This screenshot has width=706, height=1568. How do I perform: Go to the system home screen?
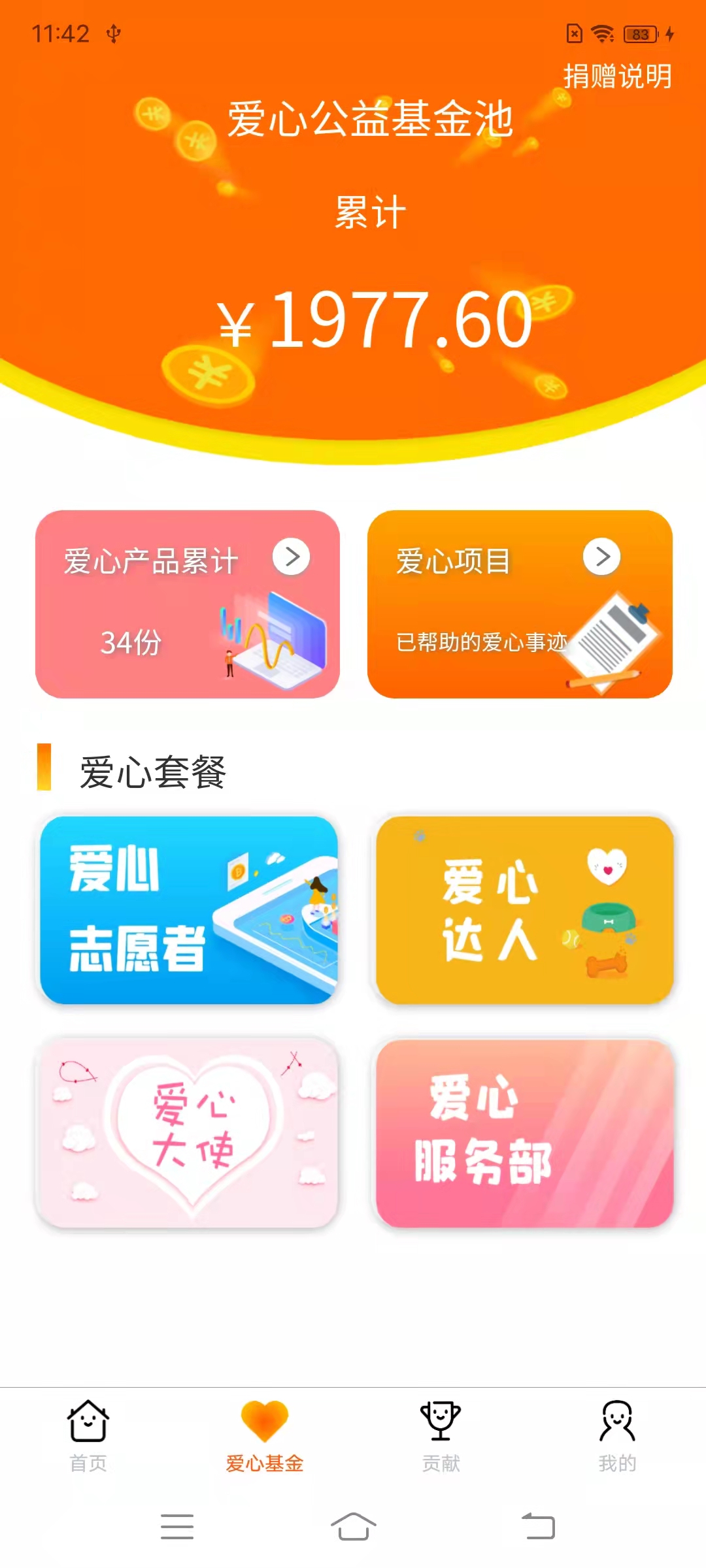(353, 1526)
